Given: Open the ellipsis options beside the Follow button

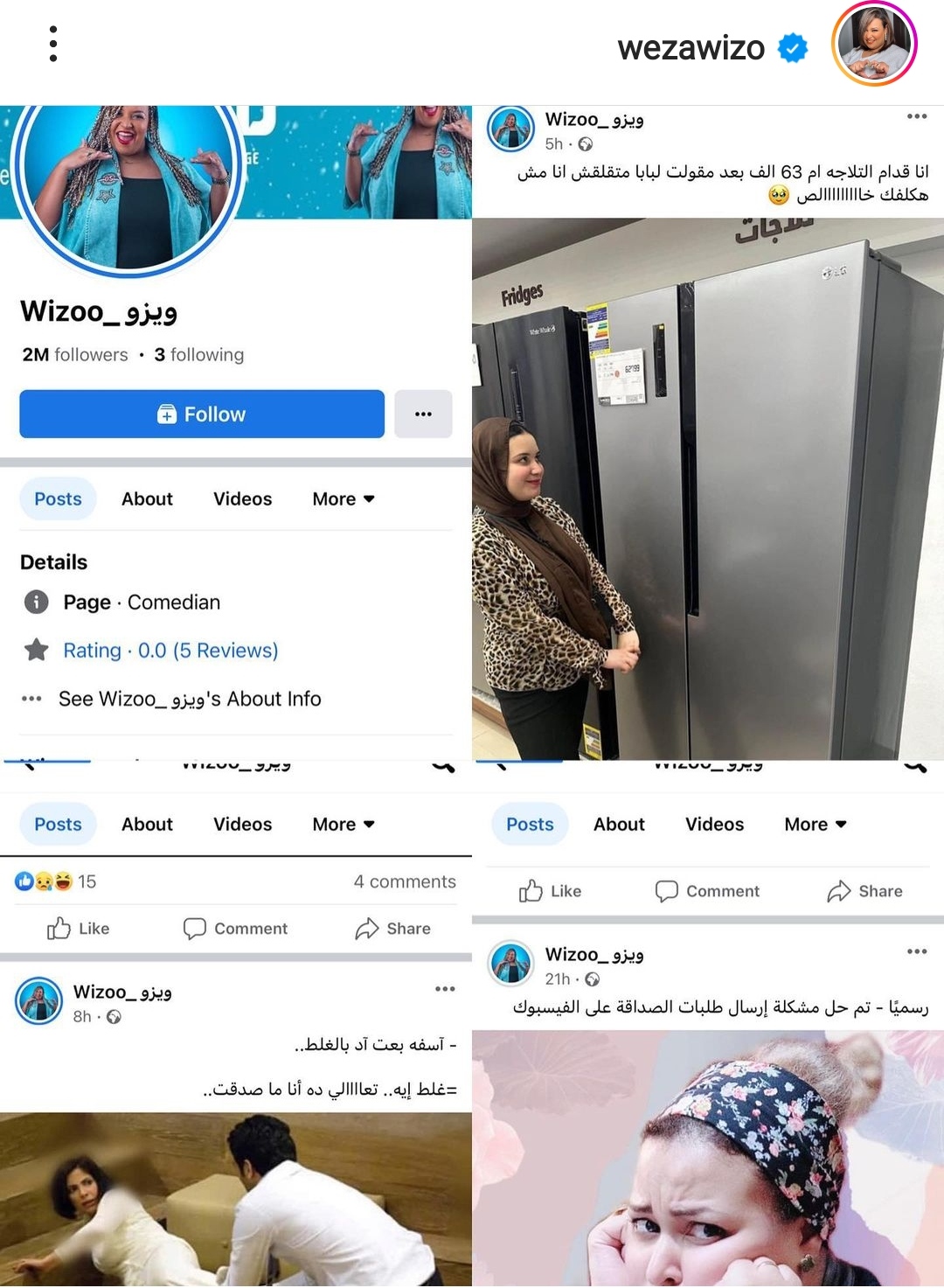Looking at the screenshot, I should (x=423, y=414).
